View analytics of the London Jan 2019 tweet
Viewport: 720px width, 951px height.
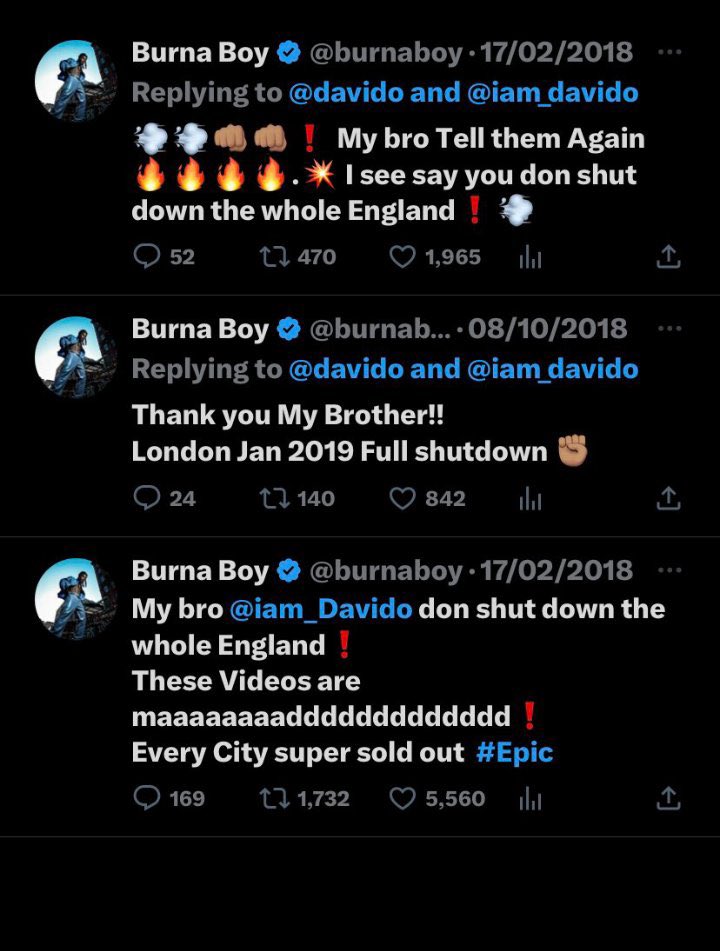pos(530,498)
